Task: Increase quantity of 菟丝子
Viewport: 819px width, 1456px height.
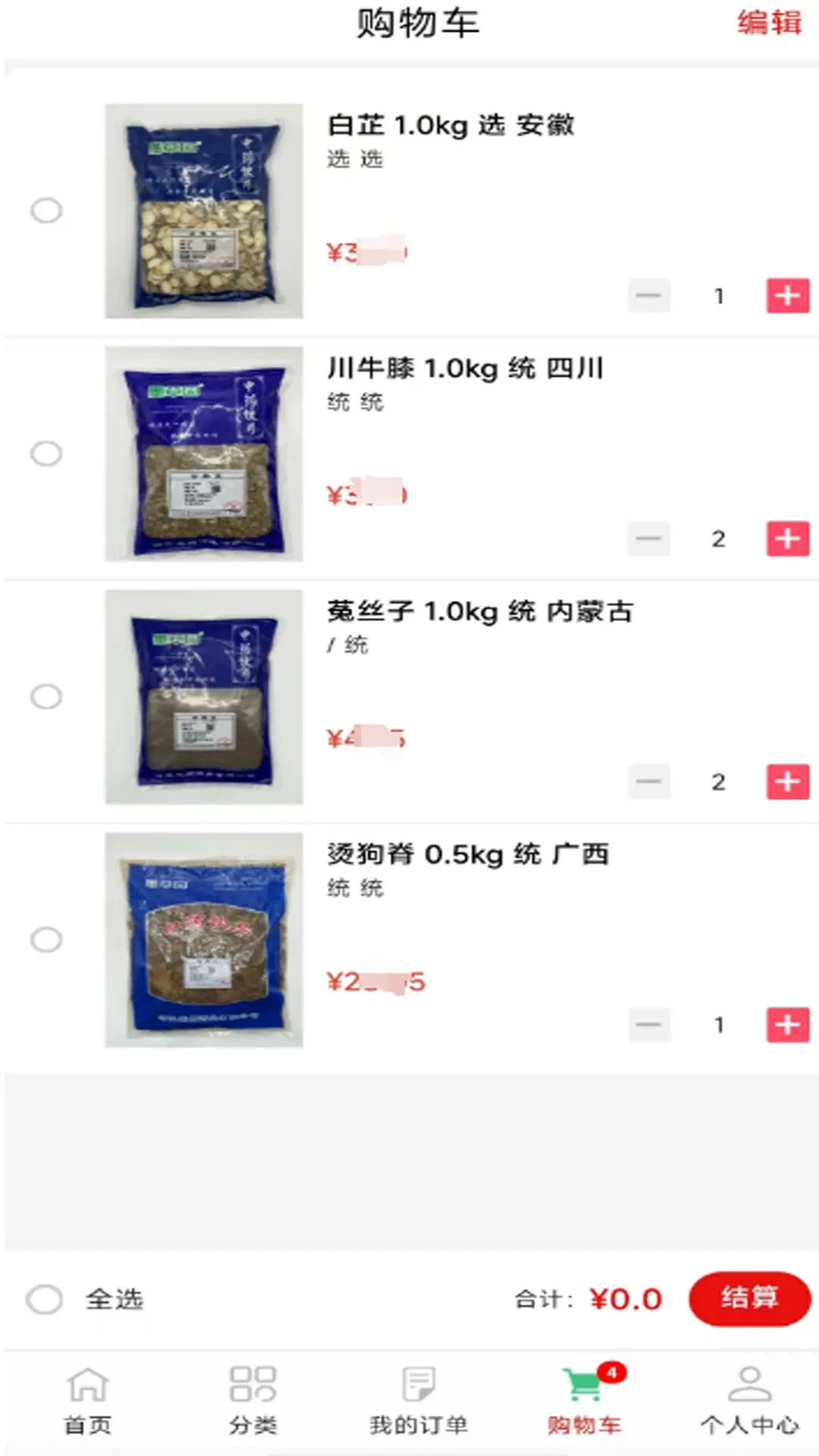Action: [788, 782]
